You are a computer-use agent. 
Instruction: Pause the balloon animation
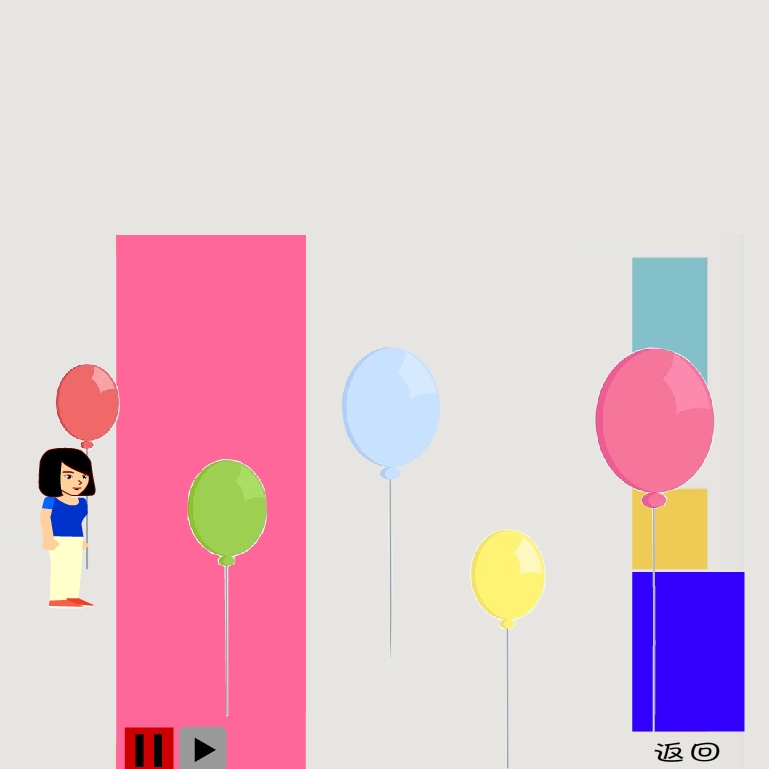[x=149, y=748]
